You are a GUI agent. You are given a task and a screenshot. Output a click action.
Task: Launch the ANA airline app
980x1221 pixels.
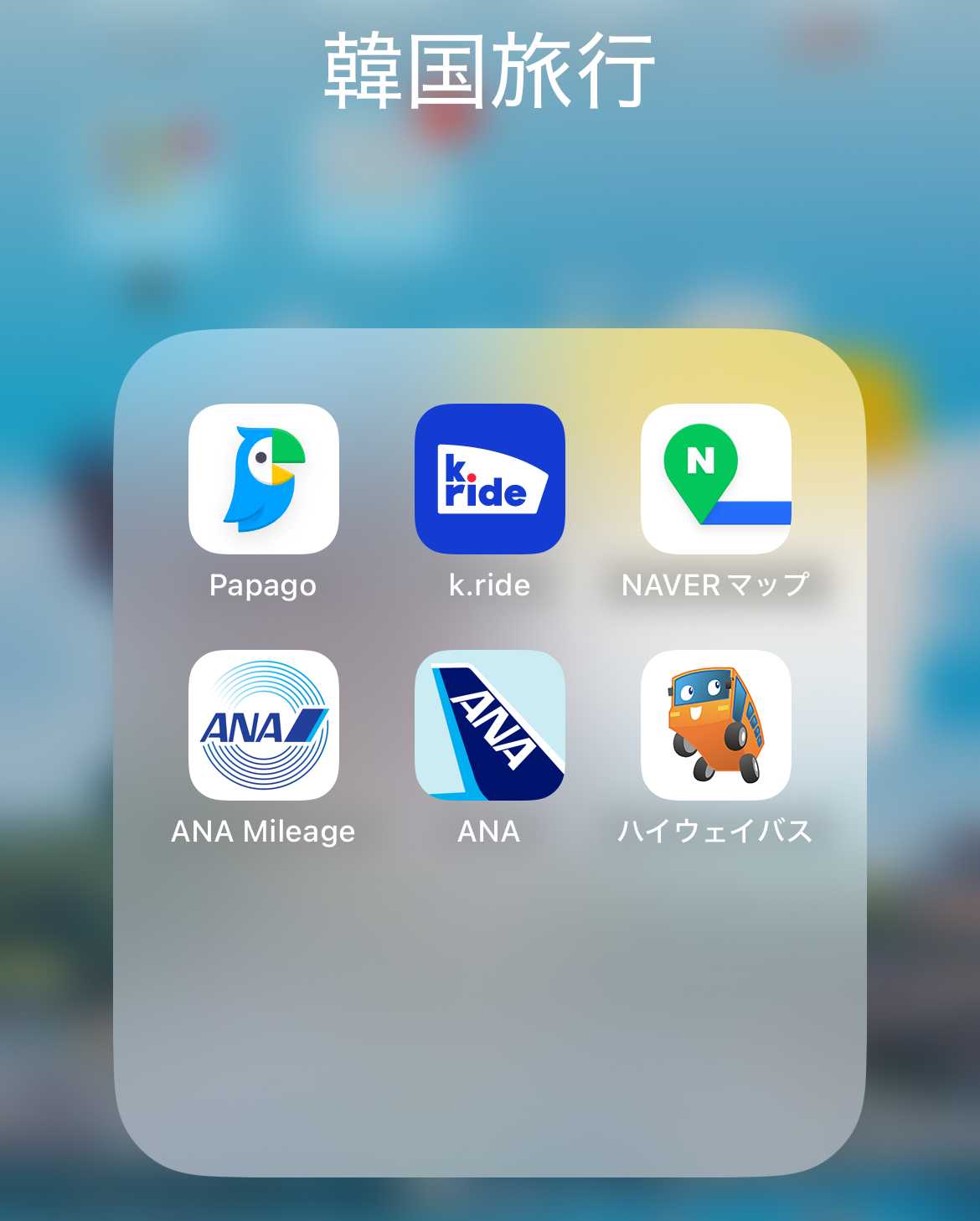click(x=489, y=725)
